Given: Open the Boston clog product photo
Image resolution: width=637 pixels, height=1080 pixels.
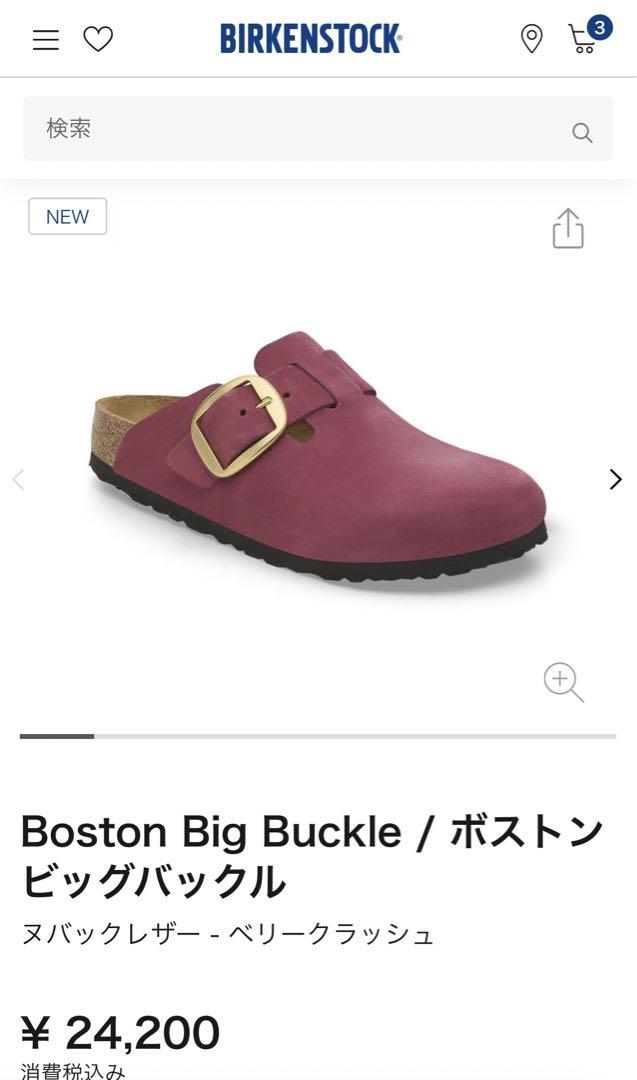Looking at the screenshot, I should (x=318, y=458).
